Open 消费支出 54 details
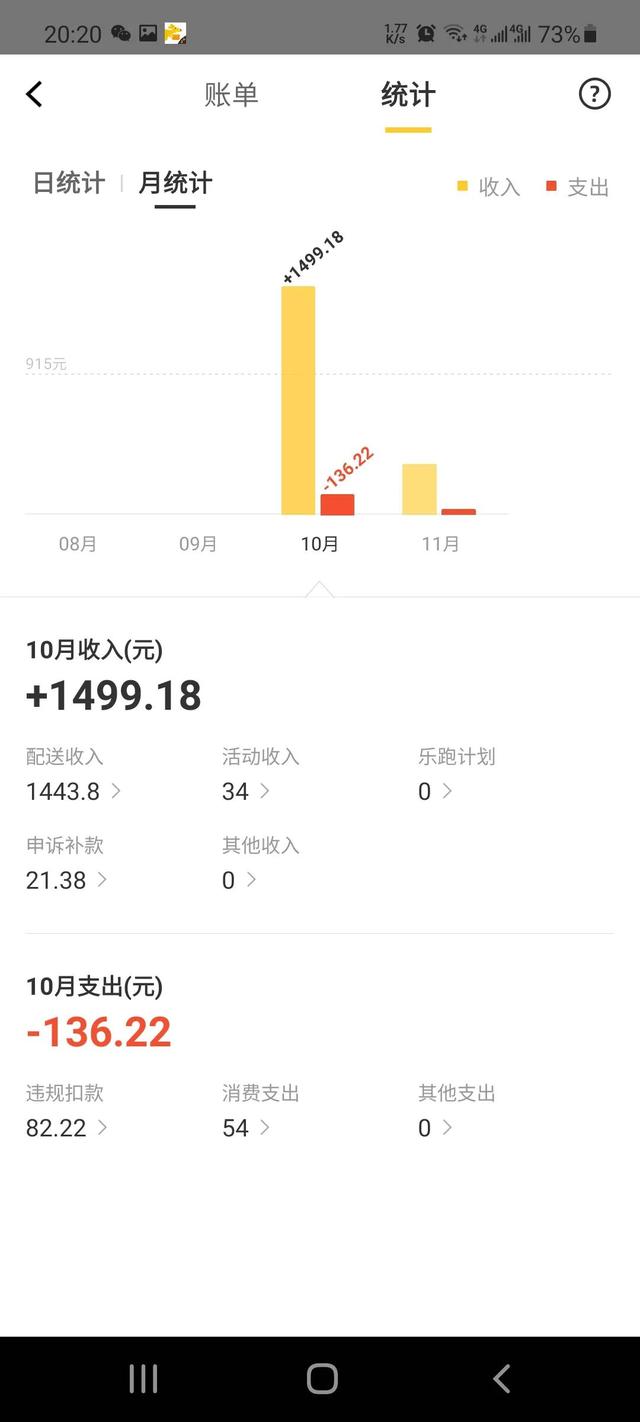 click(260, 1111)
